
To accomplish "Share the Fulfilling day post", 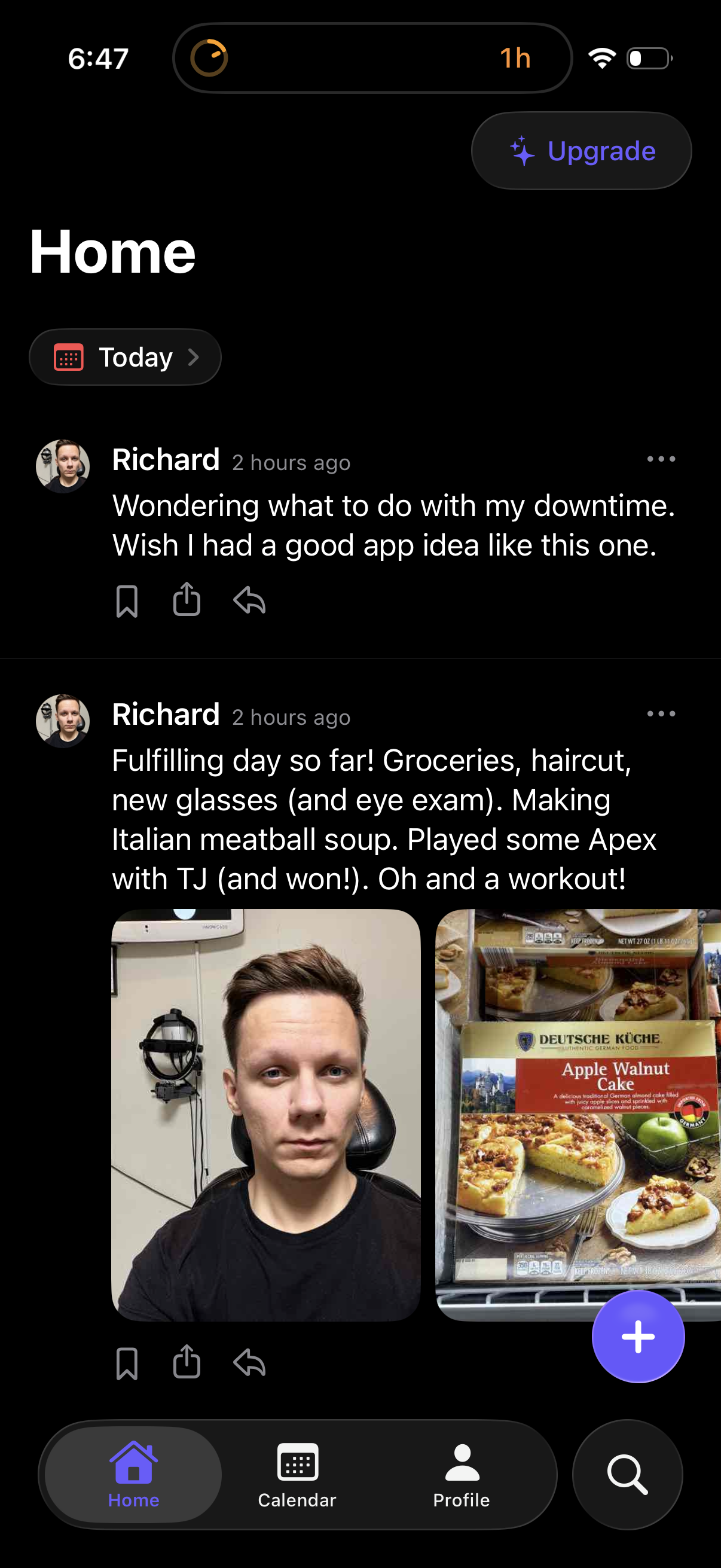I will pyautogui.click(x=187, y=1362).
